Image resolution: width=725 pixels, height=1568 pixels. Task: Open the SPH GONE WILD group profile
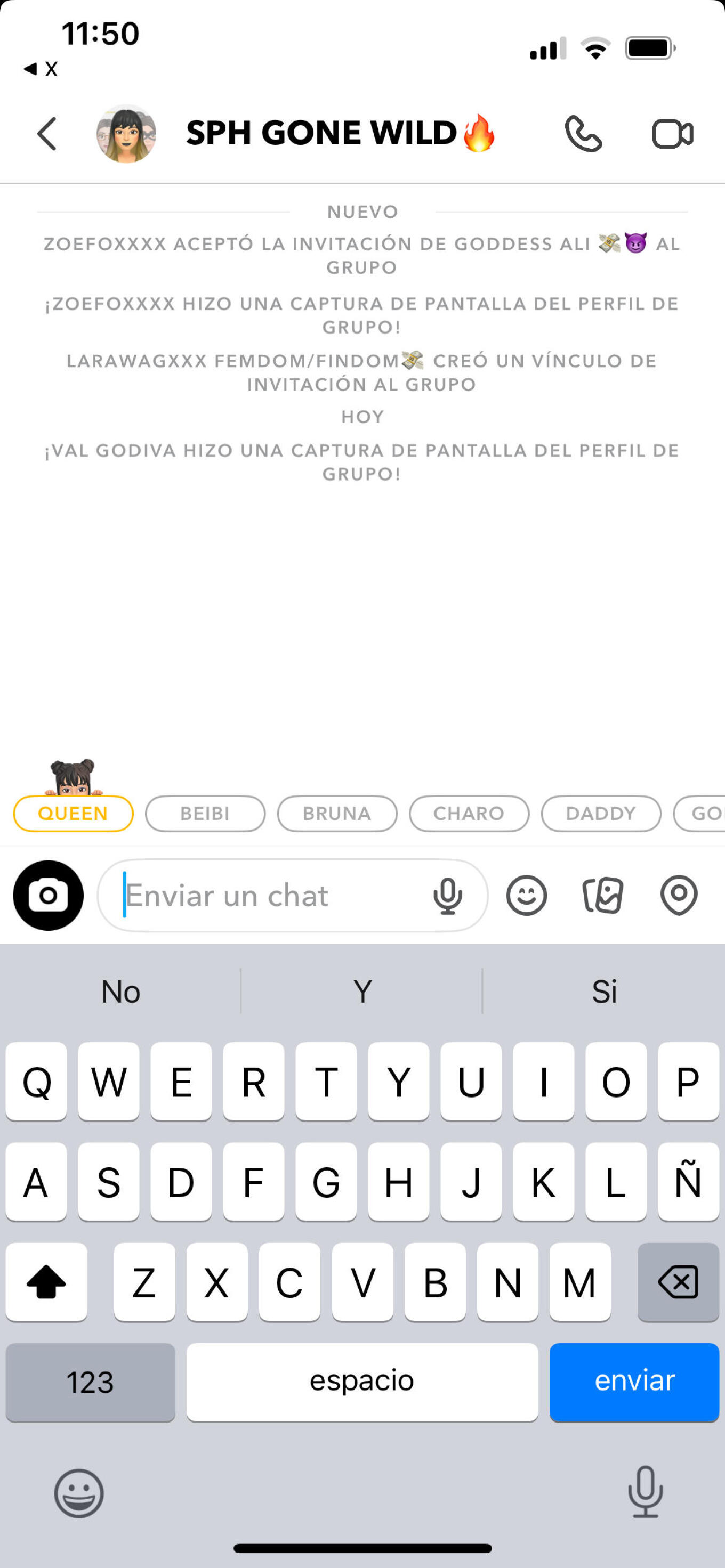click(x=125, y=133)
